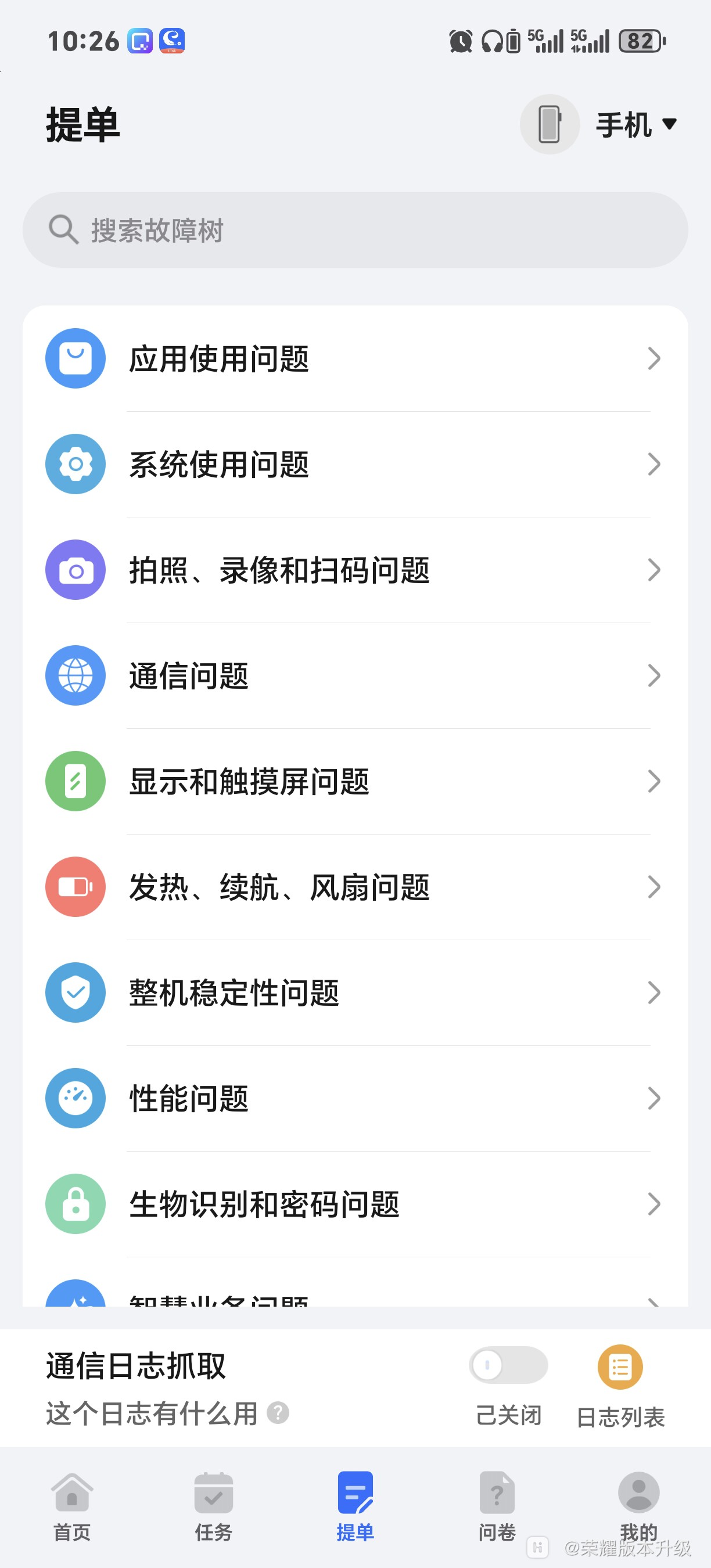Open 通信问题 category
Image resolution: width=711 pixels, height=1568 pixels.
point(355,675)
